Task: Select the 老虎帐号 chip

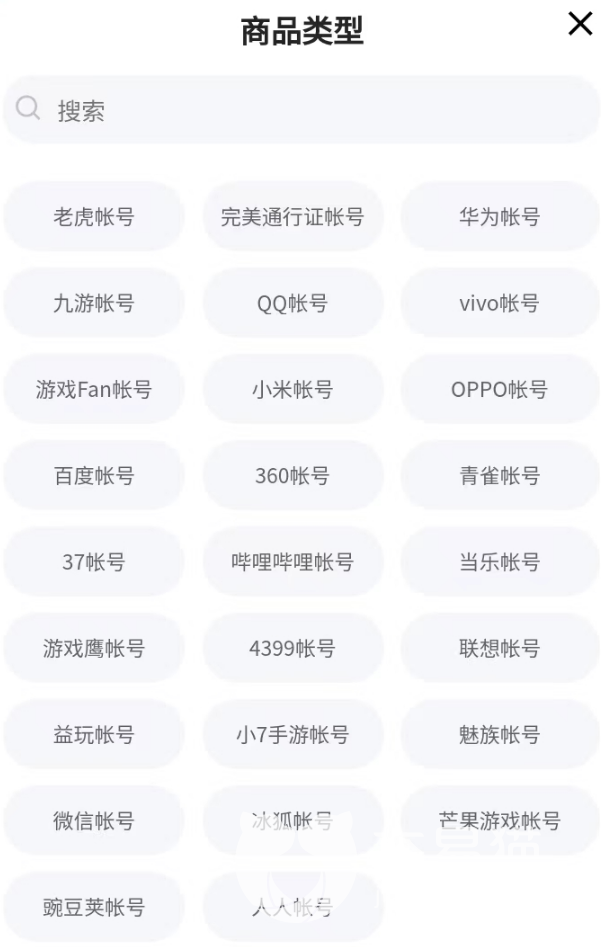Action: tap(94, 217)
